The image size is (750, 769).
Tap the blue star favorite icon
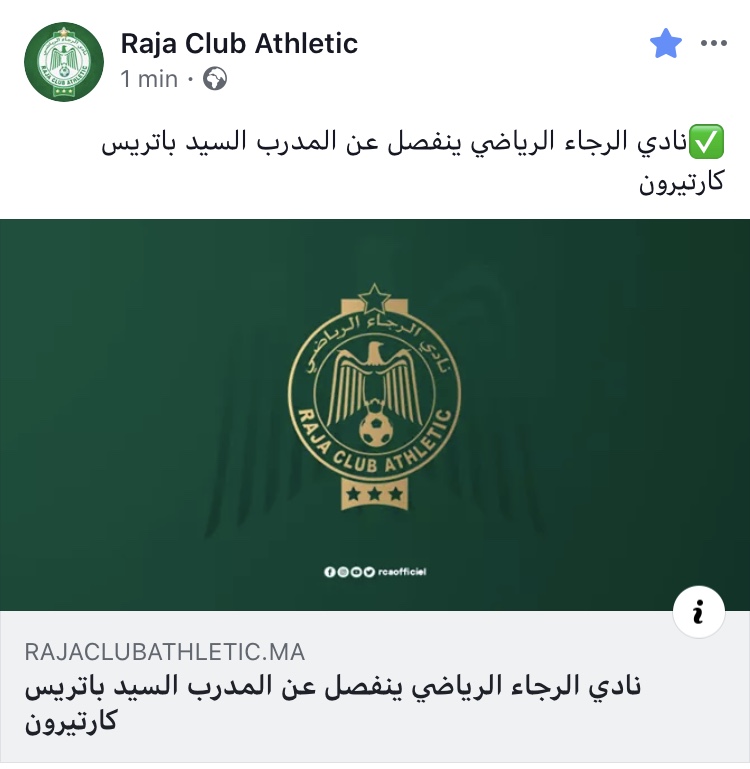(665, 44)
